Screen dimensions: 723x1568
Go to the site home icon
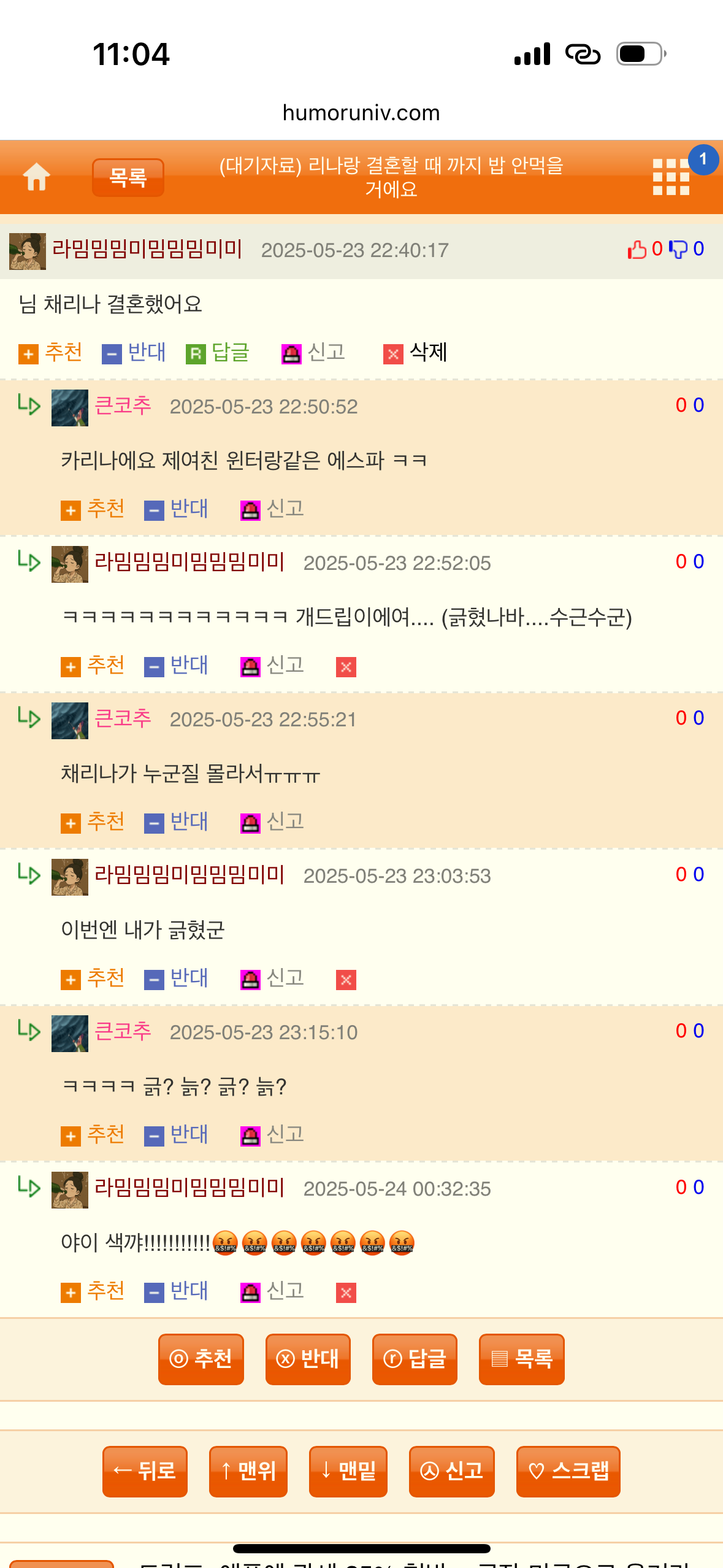(36, 177)
